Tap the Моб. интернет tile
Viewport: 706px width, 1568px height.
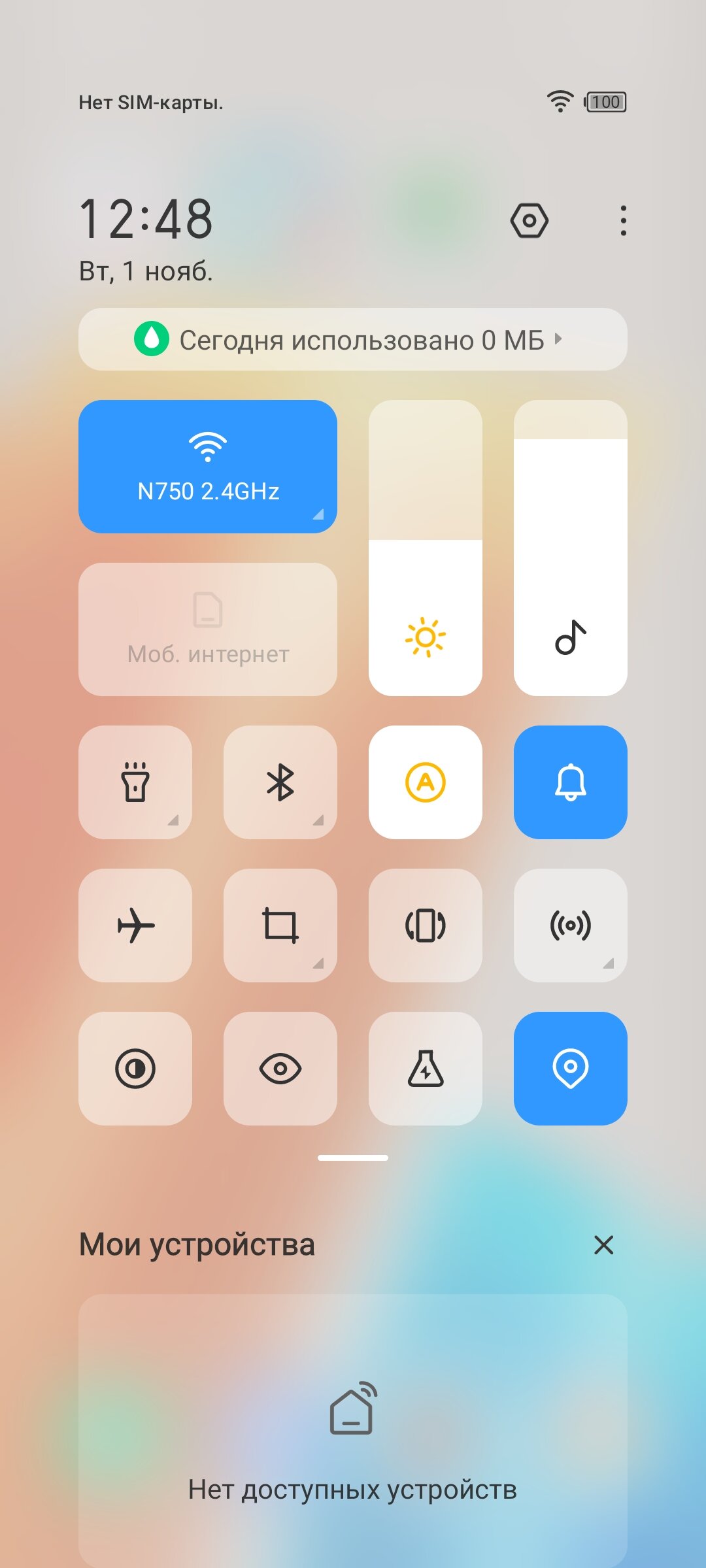[x=208, y=629]
